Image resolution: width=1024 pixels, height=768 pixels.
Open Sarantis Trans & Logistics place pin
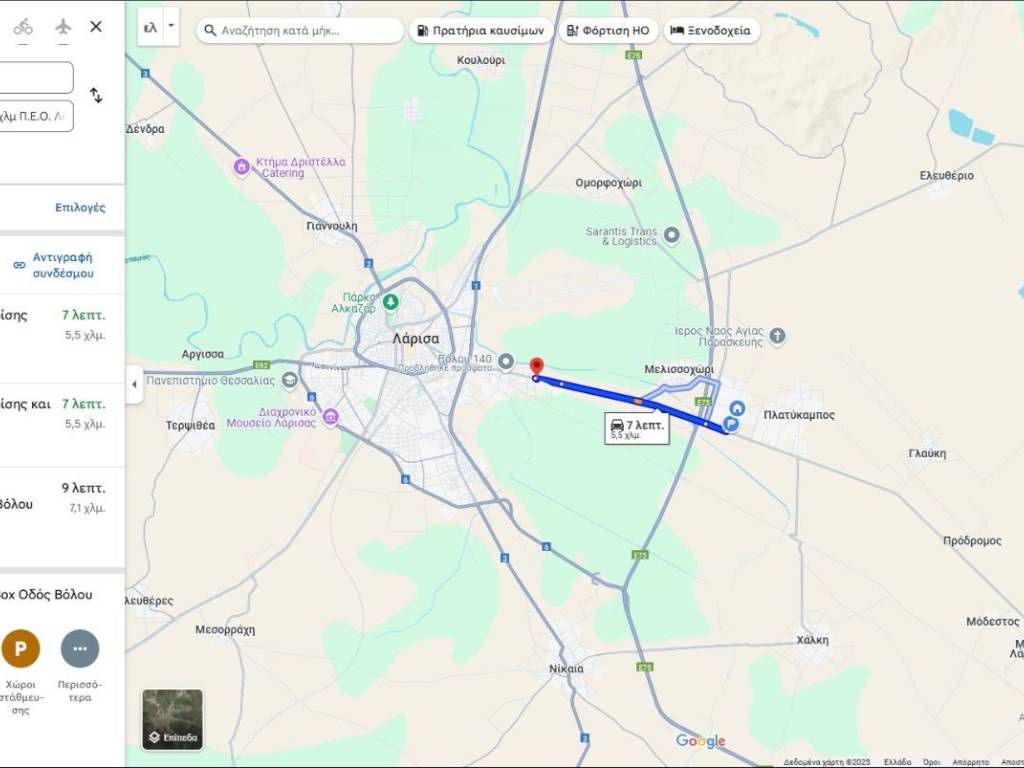[x=672, y=236]
